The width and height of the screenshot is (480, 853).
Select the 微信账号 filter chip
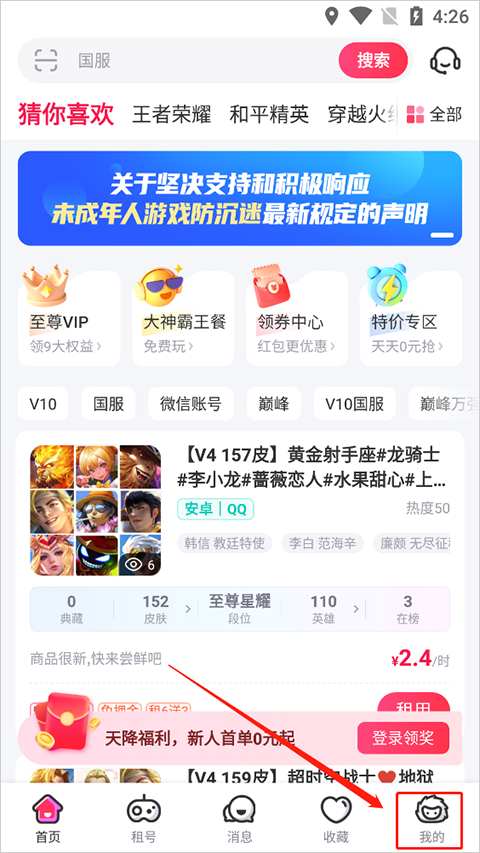click(191, 404)
